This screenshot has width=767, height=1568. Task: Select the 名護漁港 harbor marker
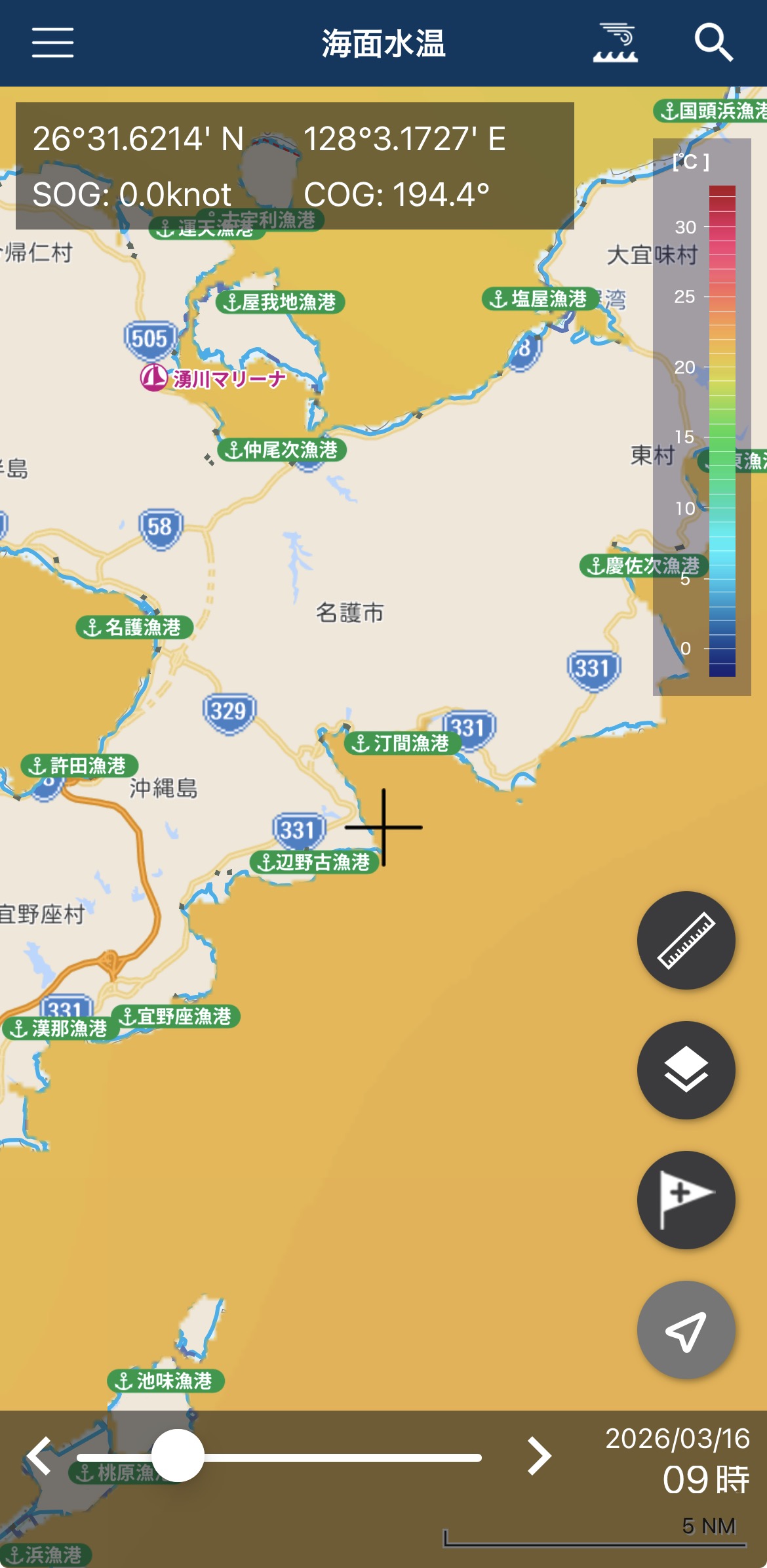click(134, 627)
